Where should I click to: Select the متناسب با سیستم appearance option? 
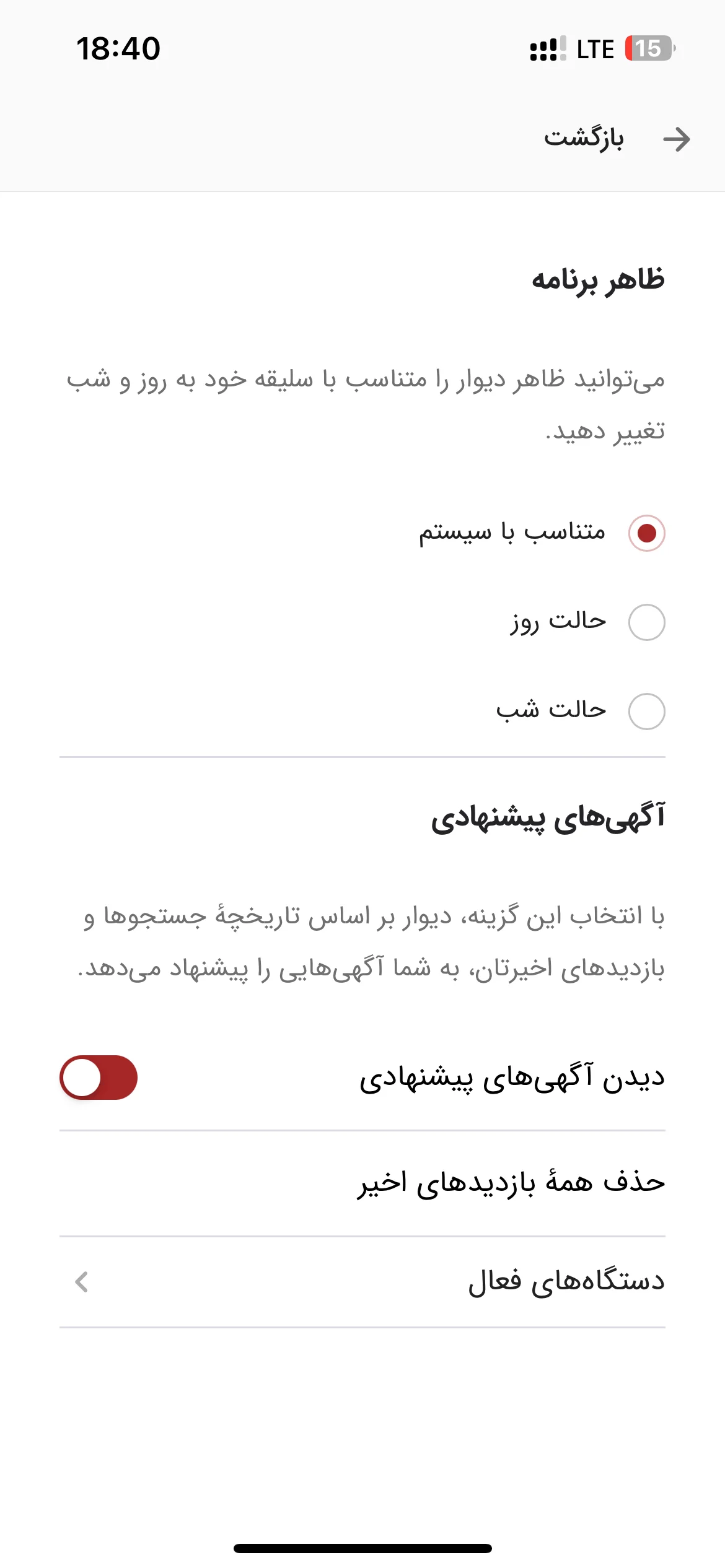click(x=646, y=533)
